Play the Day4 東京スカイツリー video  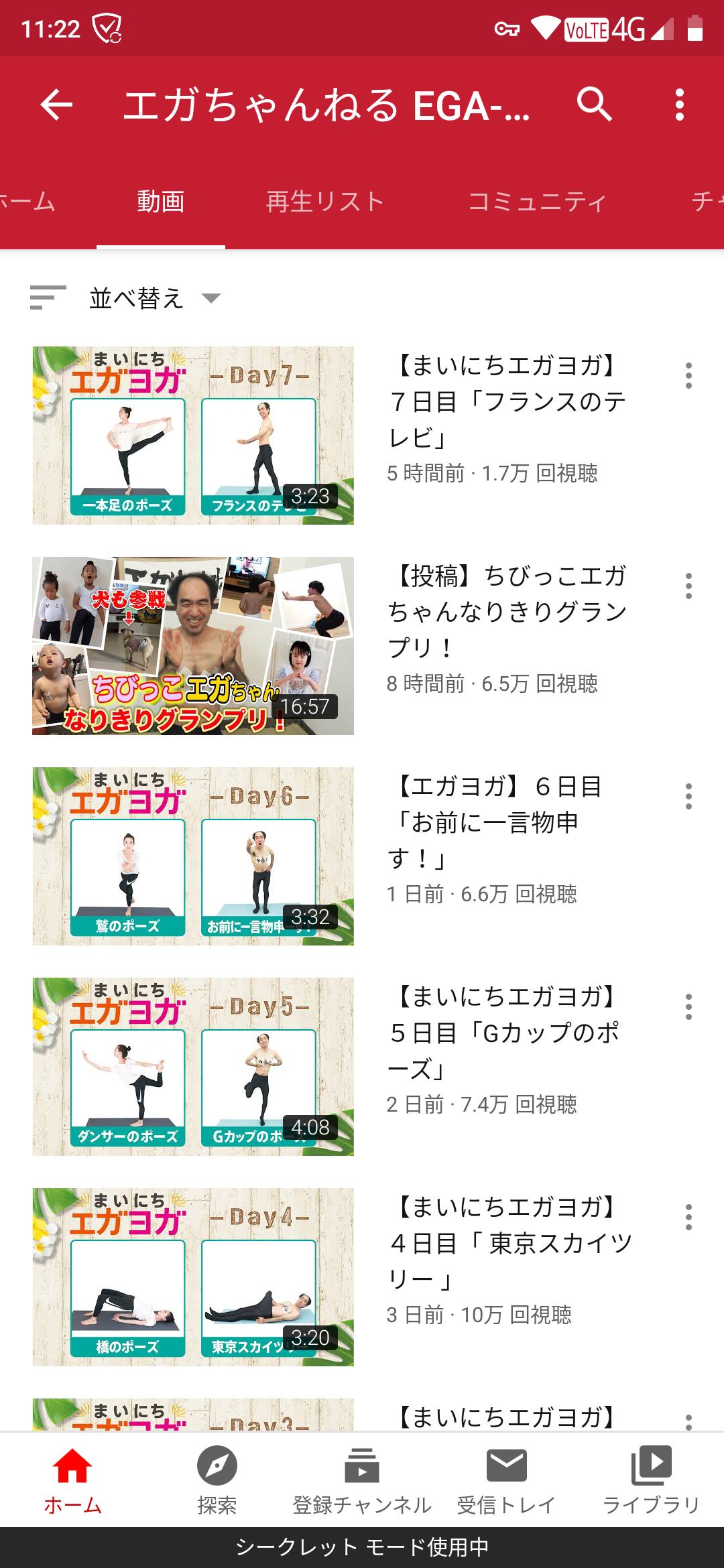[x=193, y=1277]
